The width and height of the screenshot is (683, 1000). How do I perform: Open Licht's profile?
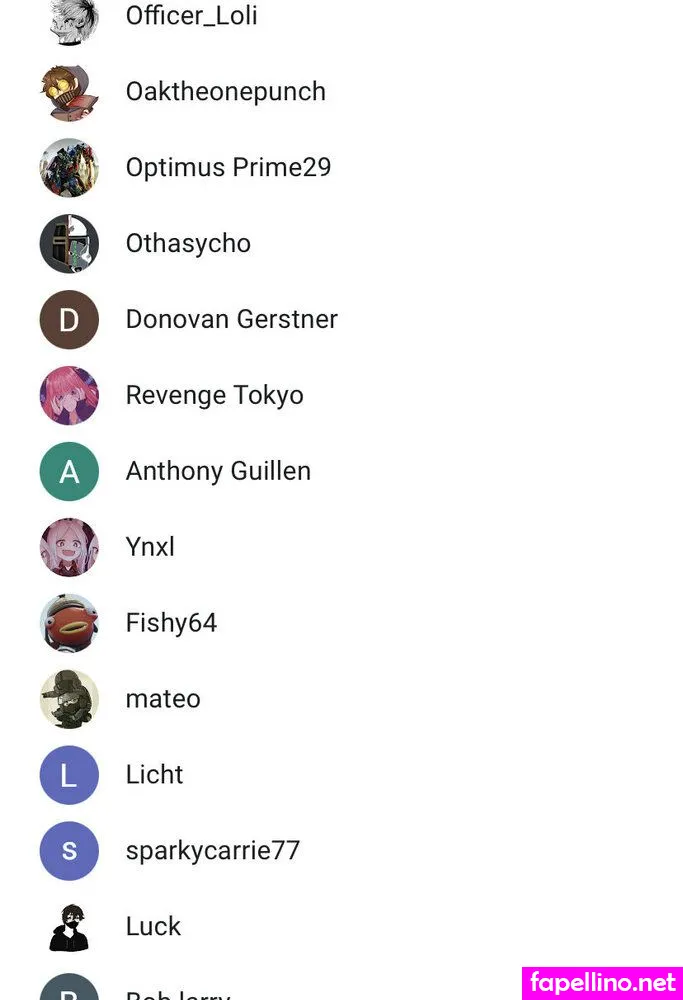point(154,775)
